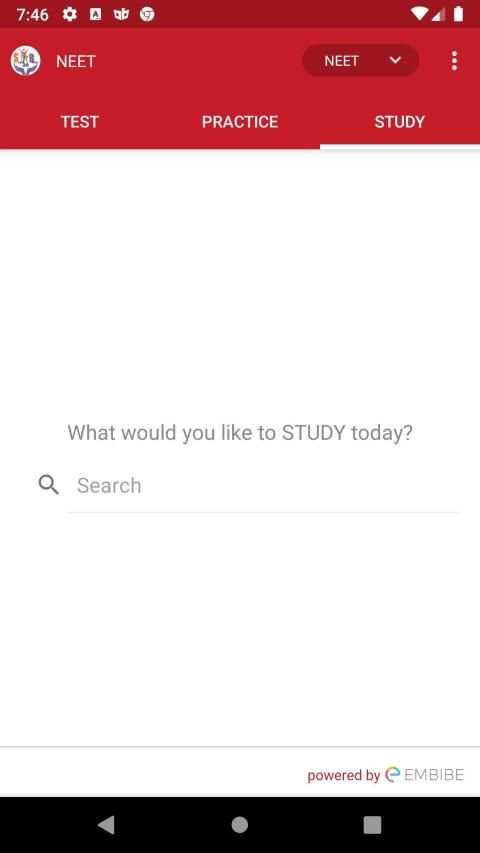Tap the Search field to study
The height and width of the screenshot is (853, 480).
tap(263, 485)
